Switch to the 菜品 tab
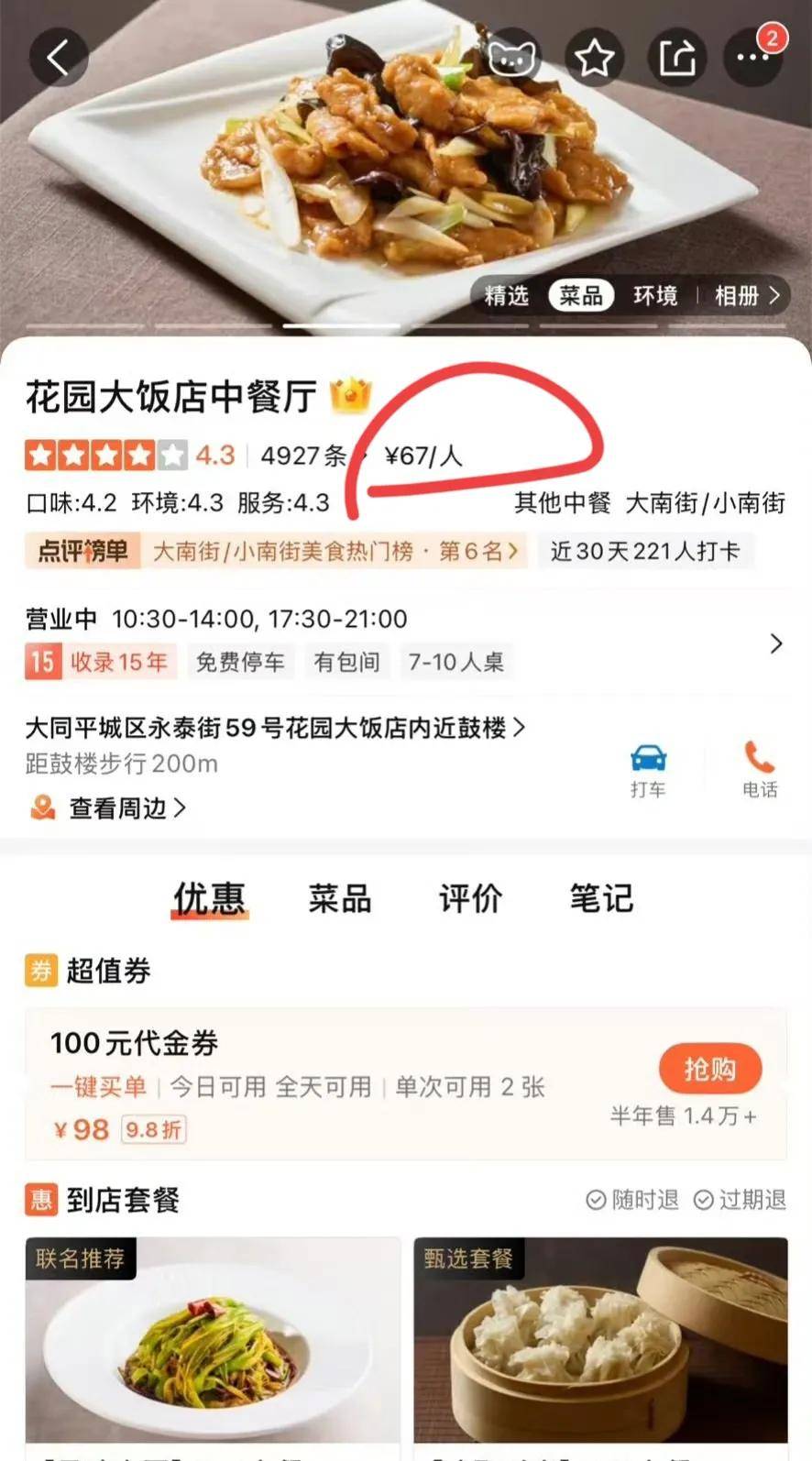The image size is (812, 1461). click(x=340, y=898)
